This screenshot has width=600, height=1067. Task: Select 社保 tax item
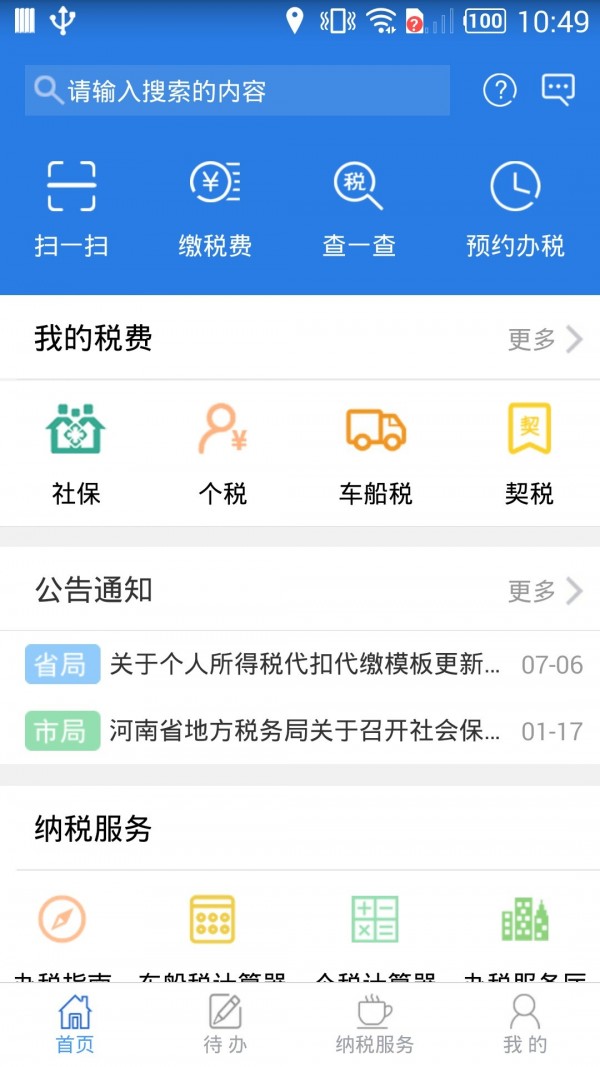point(76,454)
